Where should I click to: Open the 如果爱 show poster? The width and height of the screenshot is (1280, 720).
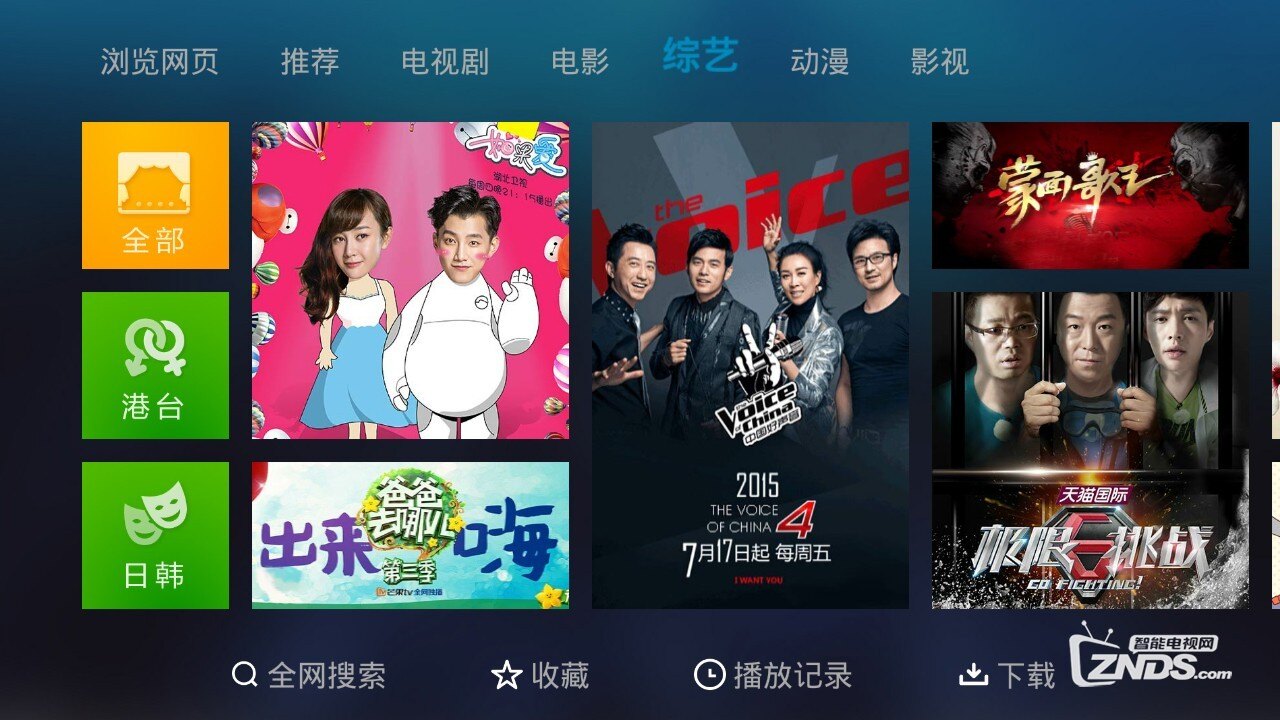pos(410,280)
